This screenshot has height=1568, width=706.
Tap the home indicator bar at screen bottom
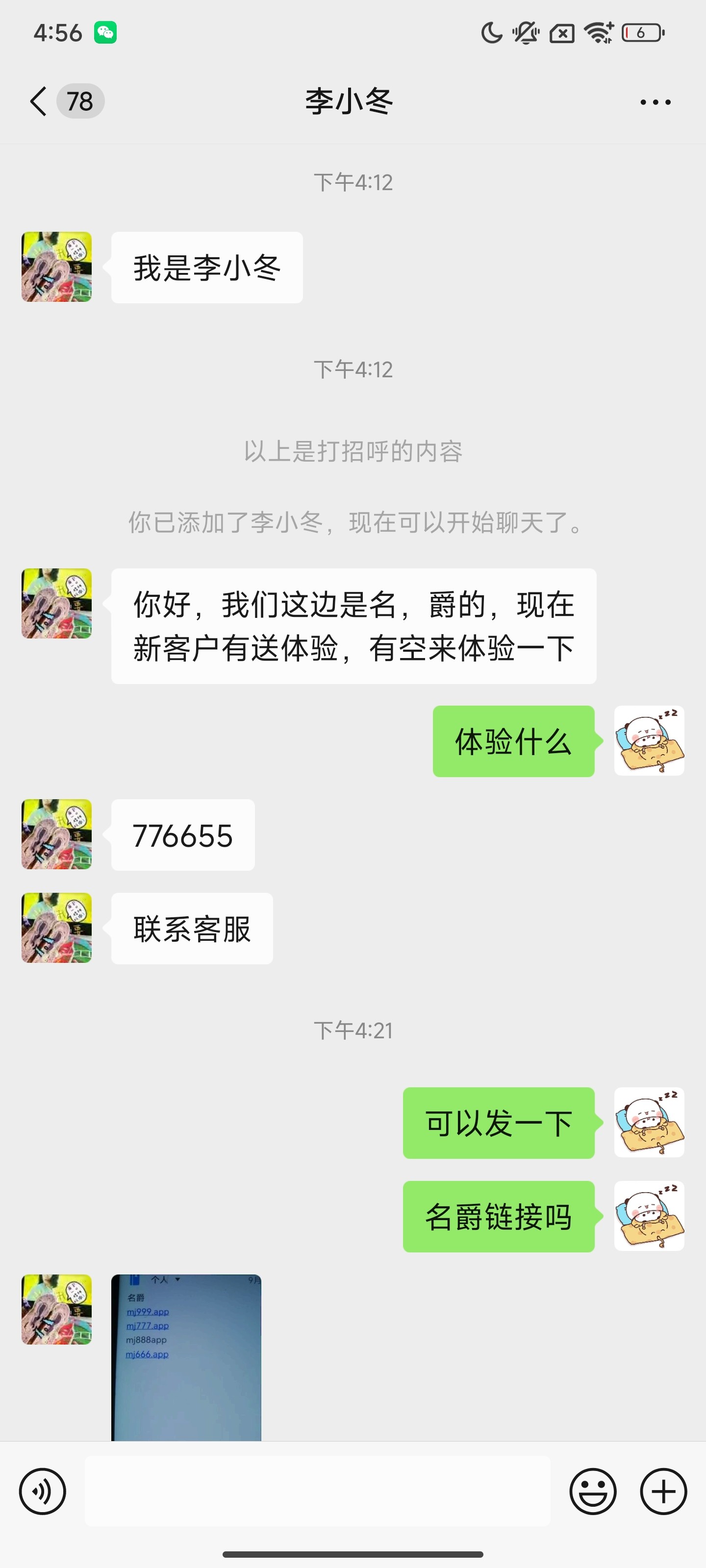click(353, 1554)
